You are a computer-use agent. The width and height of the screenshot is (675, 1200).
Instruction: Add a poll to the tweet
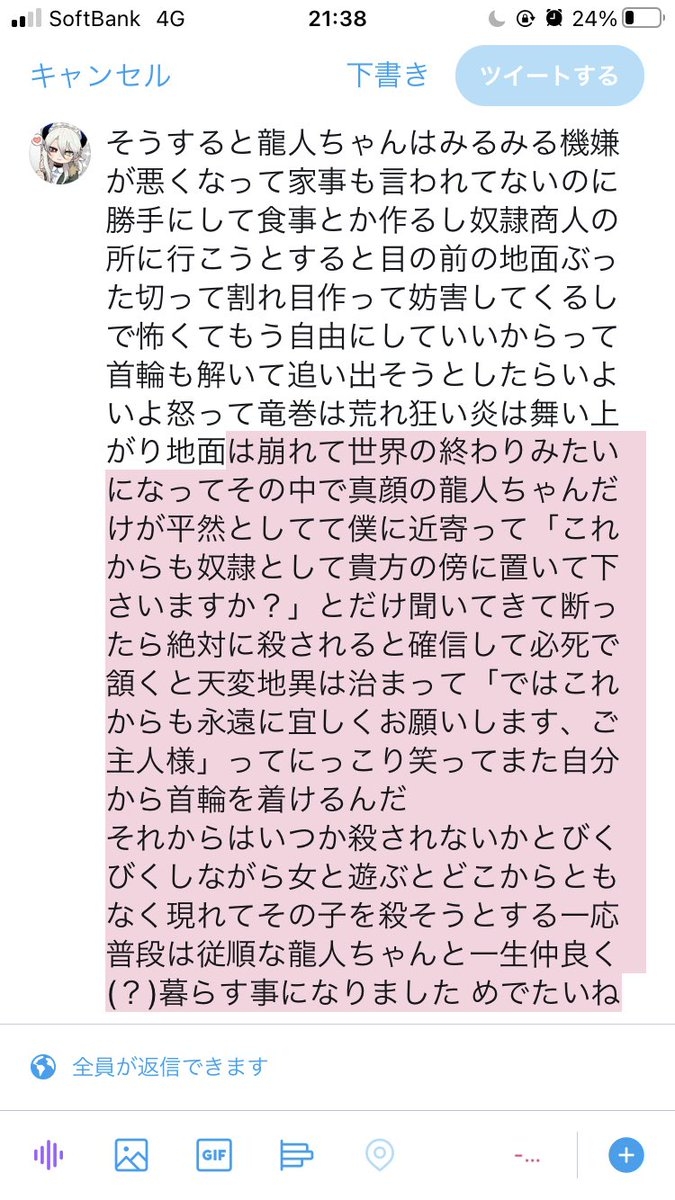pos(296,1155)
